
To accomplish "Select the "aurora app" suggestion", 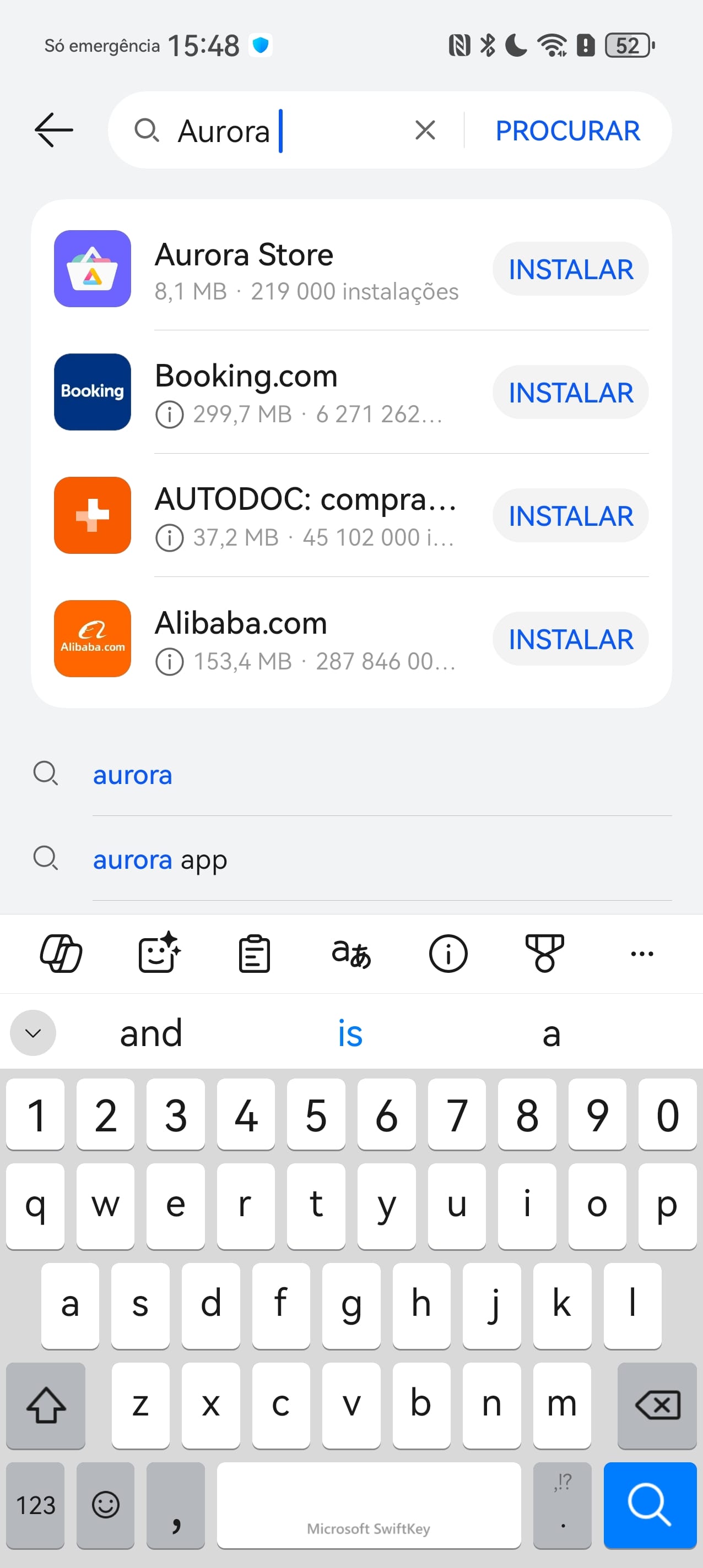I will (x=160, y=859).
